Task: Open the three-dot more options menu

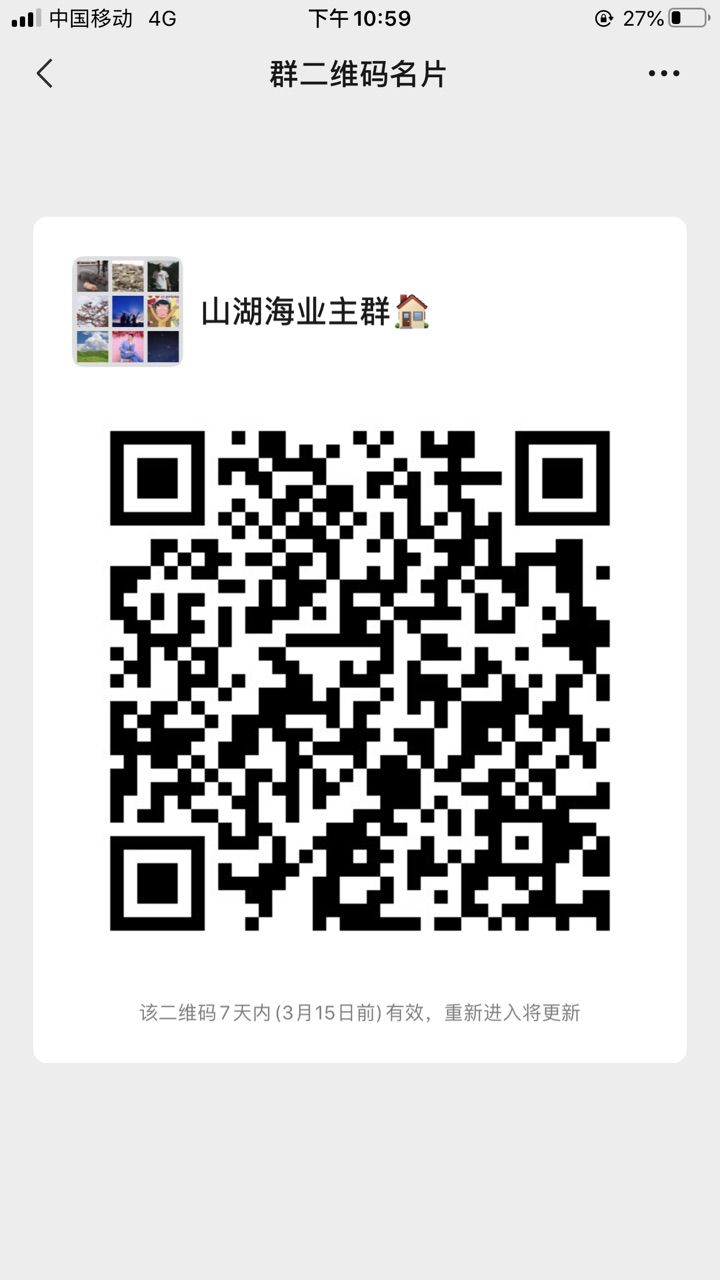Action: [x=663, y=74]
